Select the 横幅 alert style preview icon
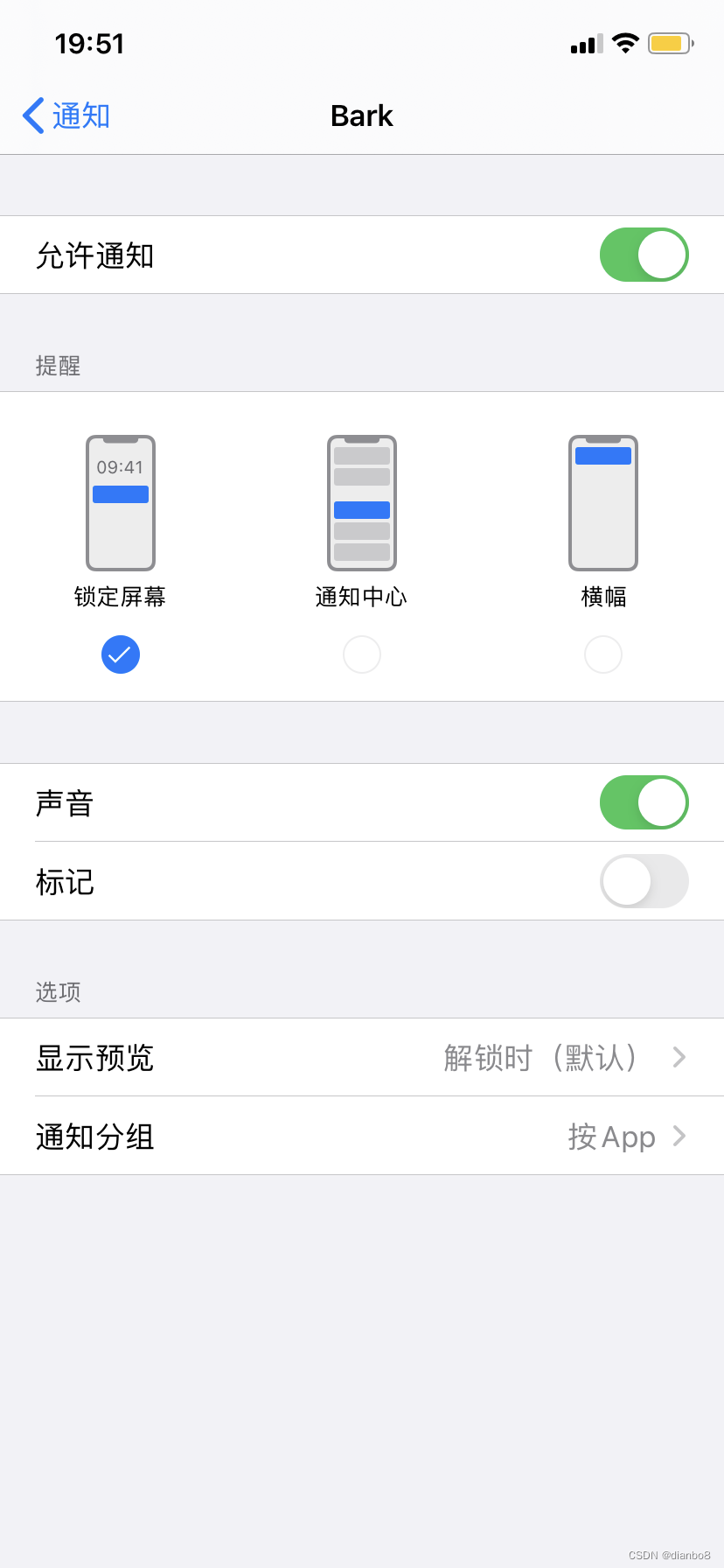Image resolution: width=724 pixels, height=1568 pixels. [x=602, y=502]
